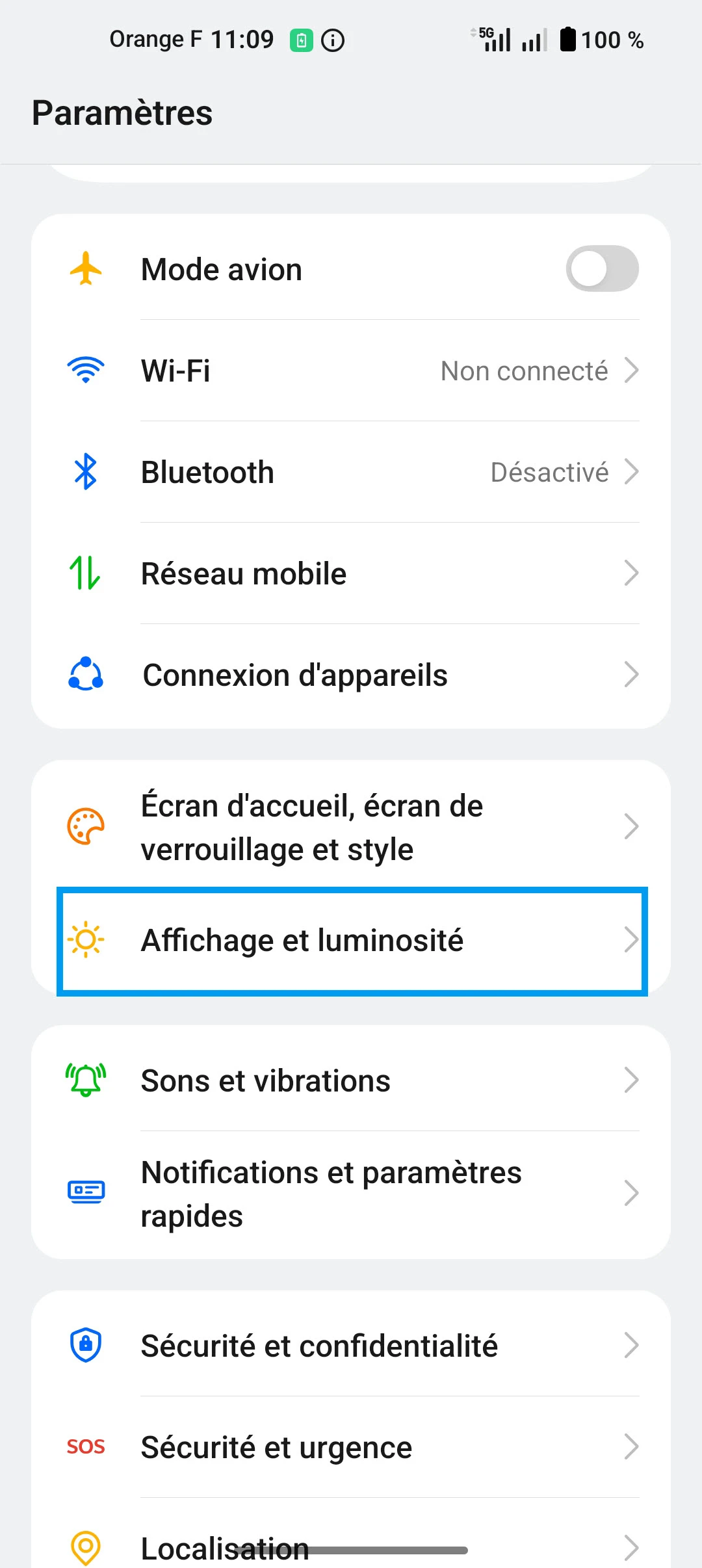Open Localisation settings

(351, 1544)
